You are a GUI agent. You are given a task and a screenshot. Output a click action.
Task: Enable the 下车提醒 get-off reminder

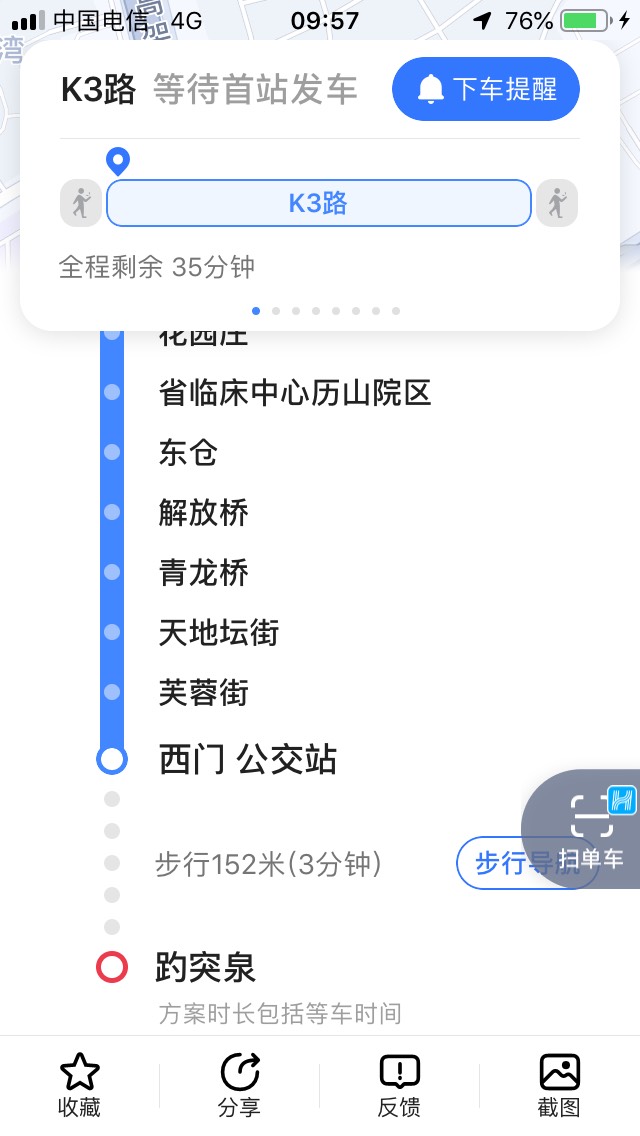click(486, 89)
